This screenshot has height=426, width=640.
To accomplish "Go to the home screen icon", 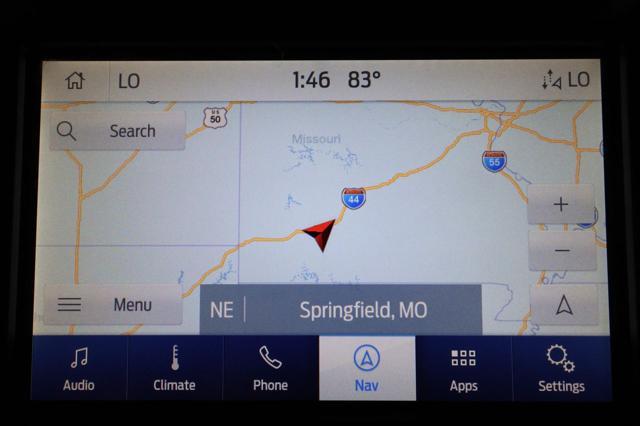I will coord(75,81).
